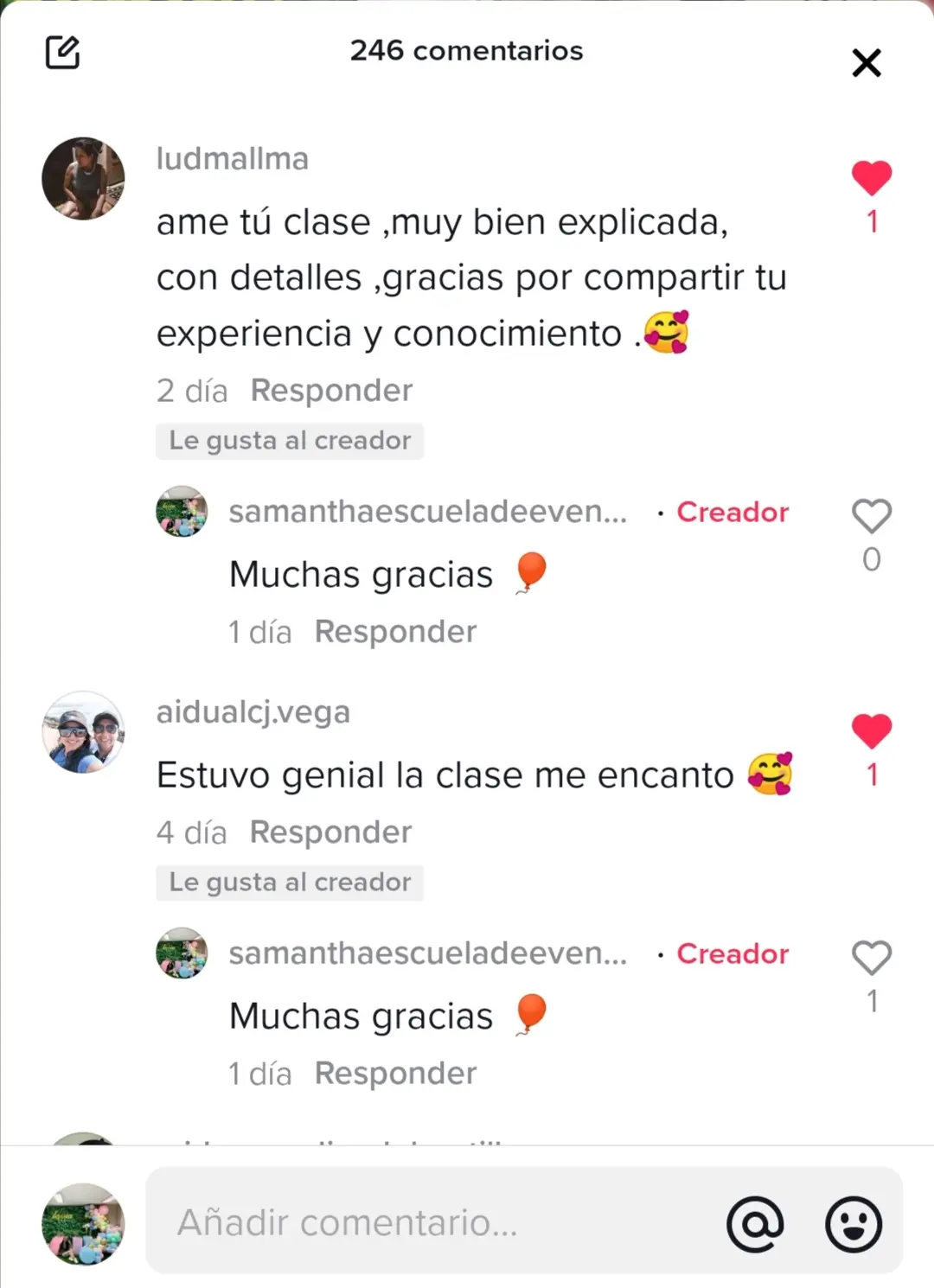Open the Añadir comentario text field
Image resolution: width=934 pixels, height=1288 pixels.
coord(432,1222)
